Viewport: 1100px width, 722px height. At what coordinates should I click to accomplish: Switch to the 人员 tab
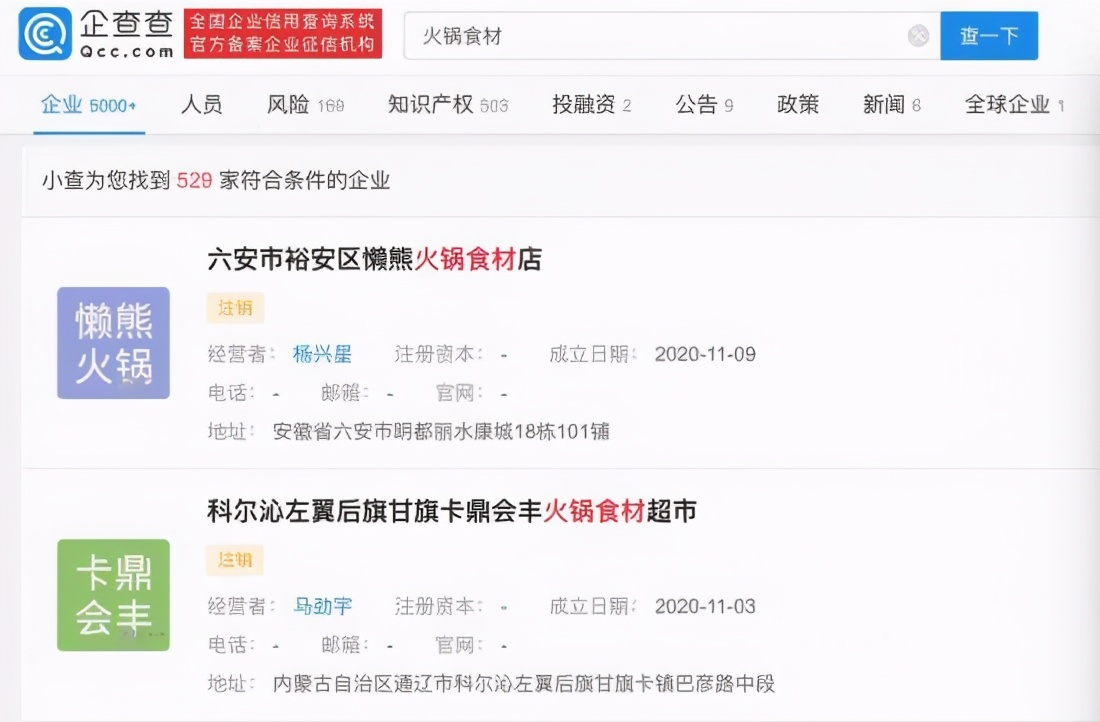(201, 105)
